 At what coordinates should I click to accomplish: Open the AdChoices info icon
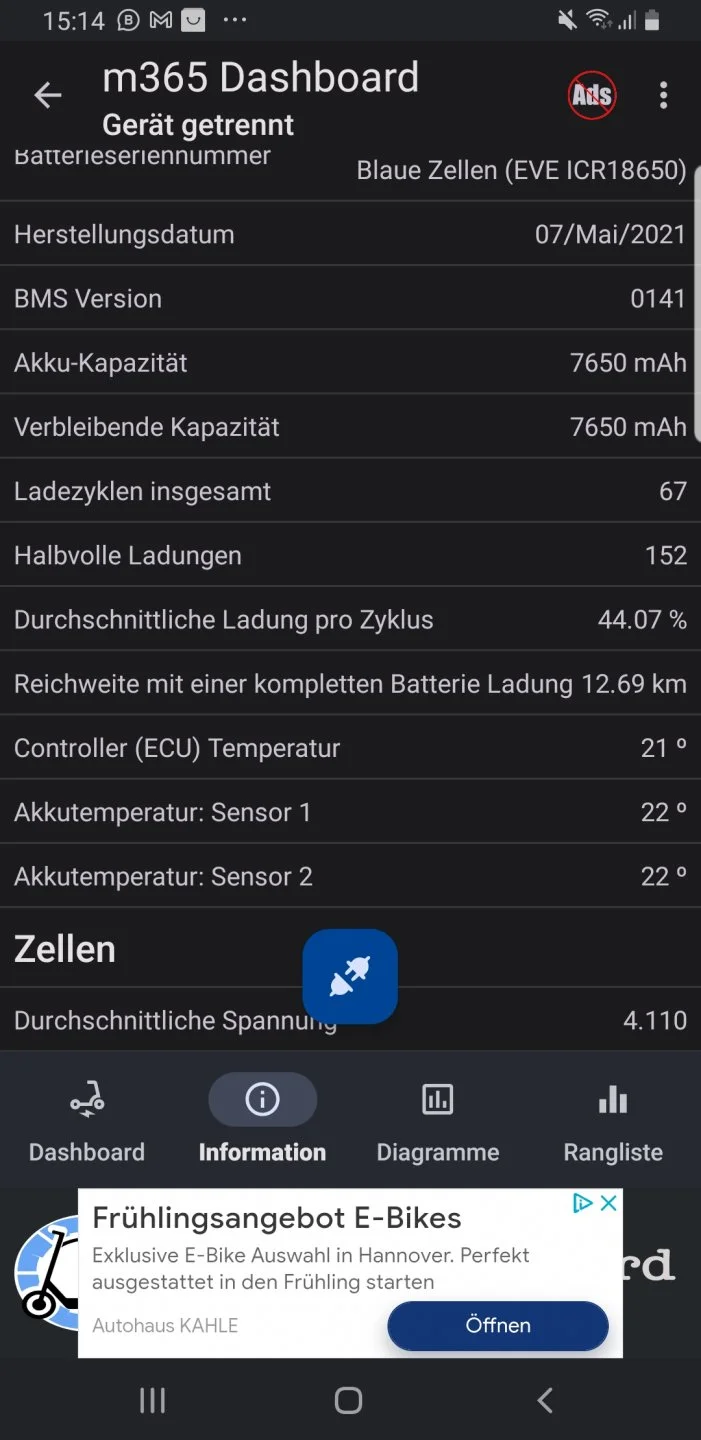point(583,1203)
